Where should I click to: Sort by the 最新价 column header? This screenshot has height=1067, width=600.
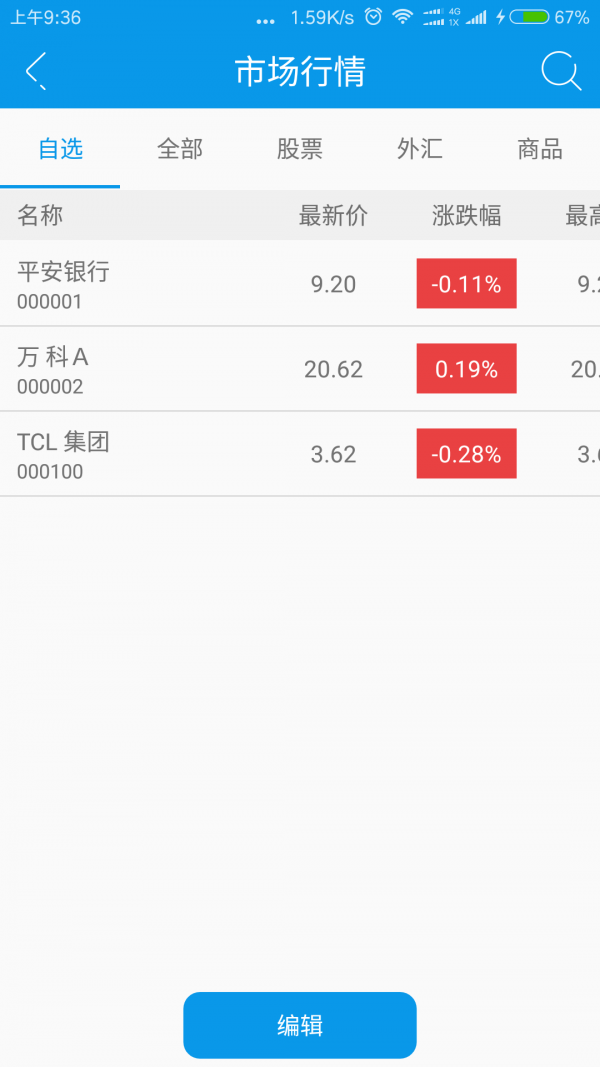coord(333,216)
